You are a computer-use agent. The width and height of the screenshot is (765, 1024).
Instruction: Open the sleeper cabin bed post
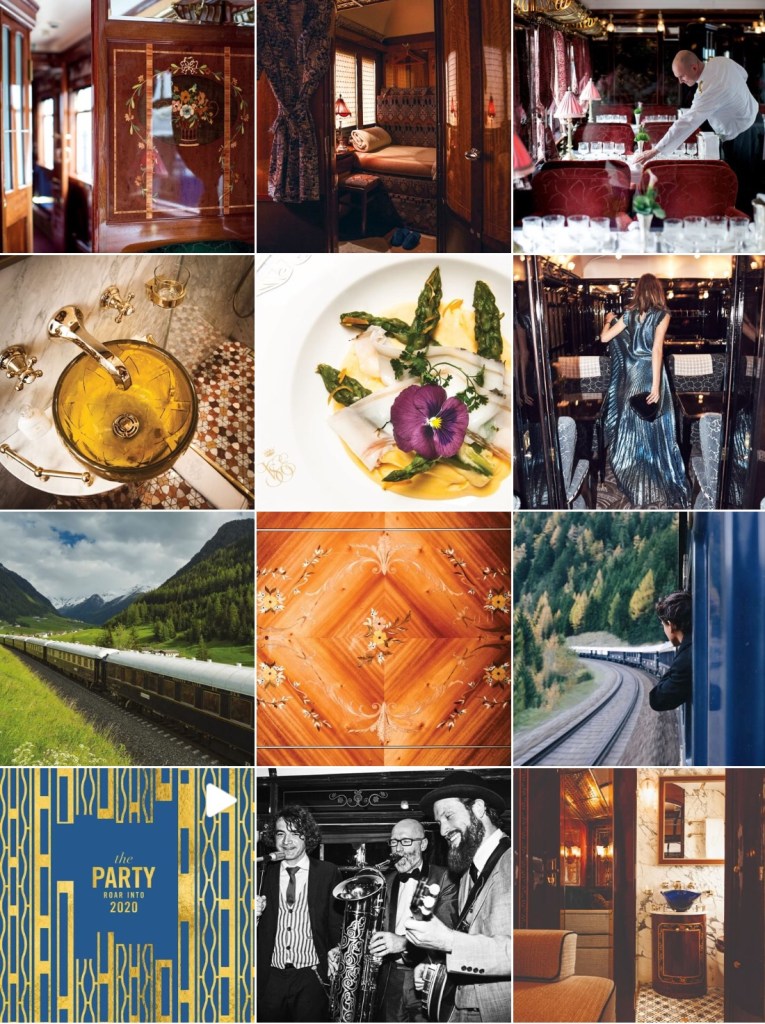(383, 126)
